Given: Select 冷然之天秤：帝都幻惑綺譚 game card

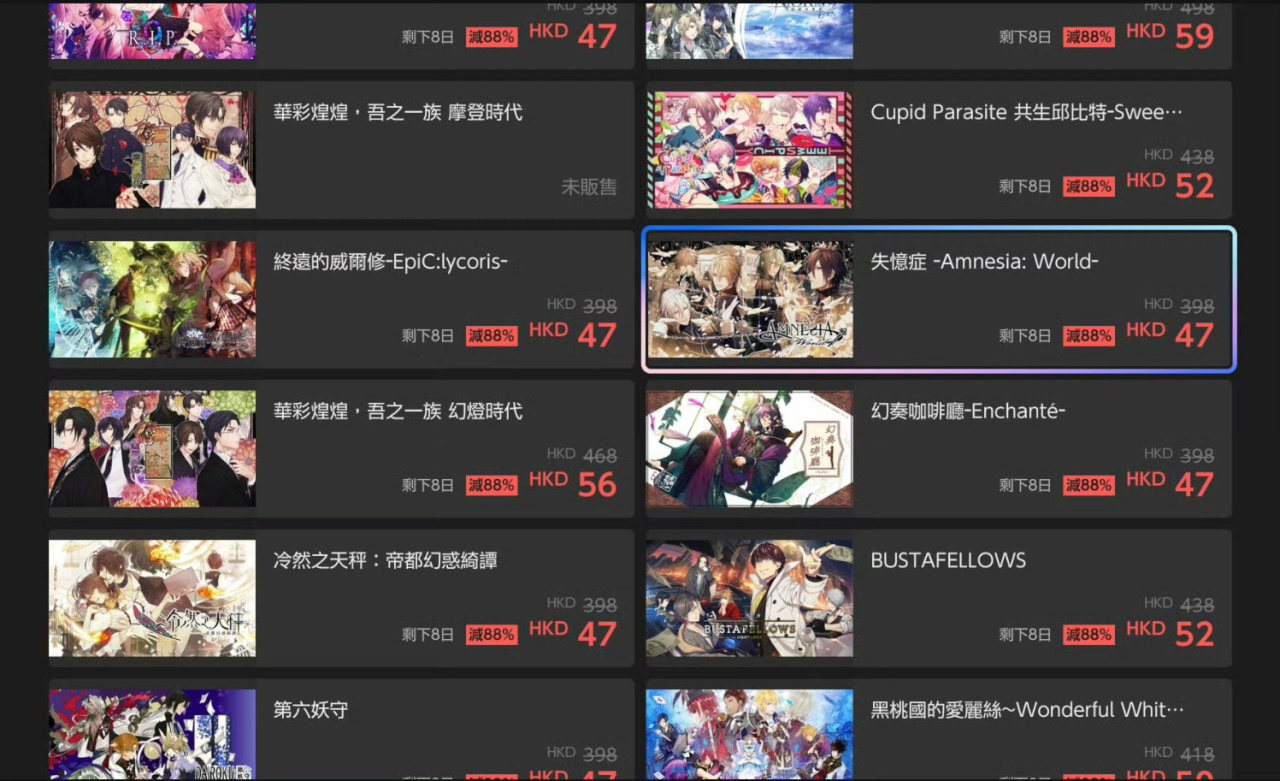Looking at the screenshot, I should [341, 598].
